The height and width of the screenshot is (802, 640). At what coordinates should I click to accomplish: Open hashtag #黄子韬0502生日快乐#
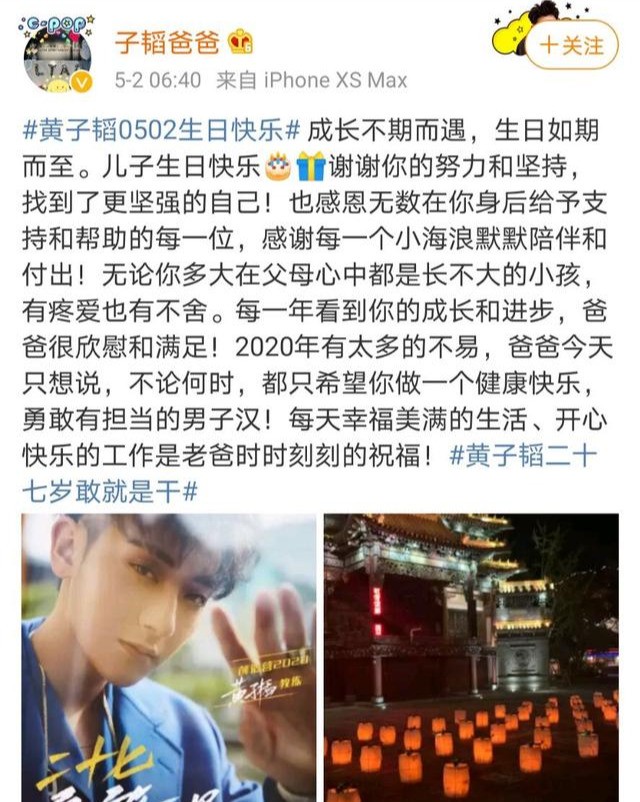pos(160,131)
